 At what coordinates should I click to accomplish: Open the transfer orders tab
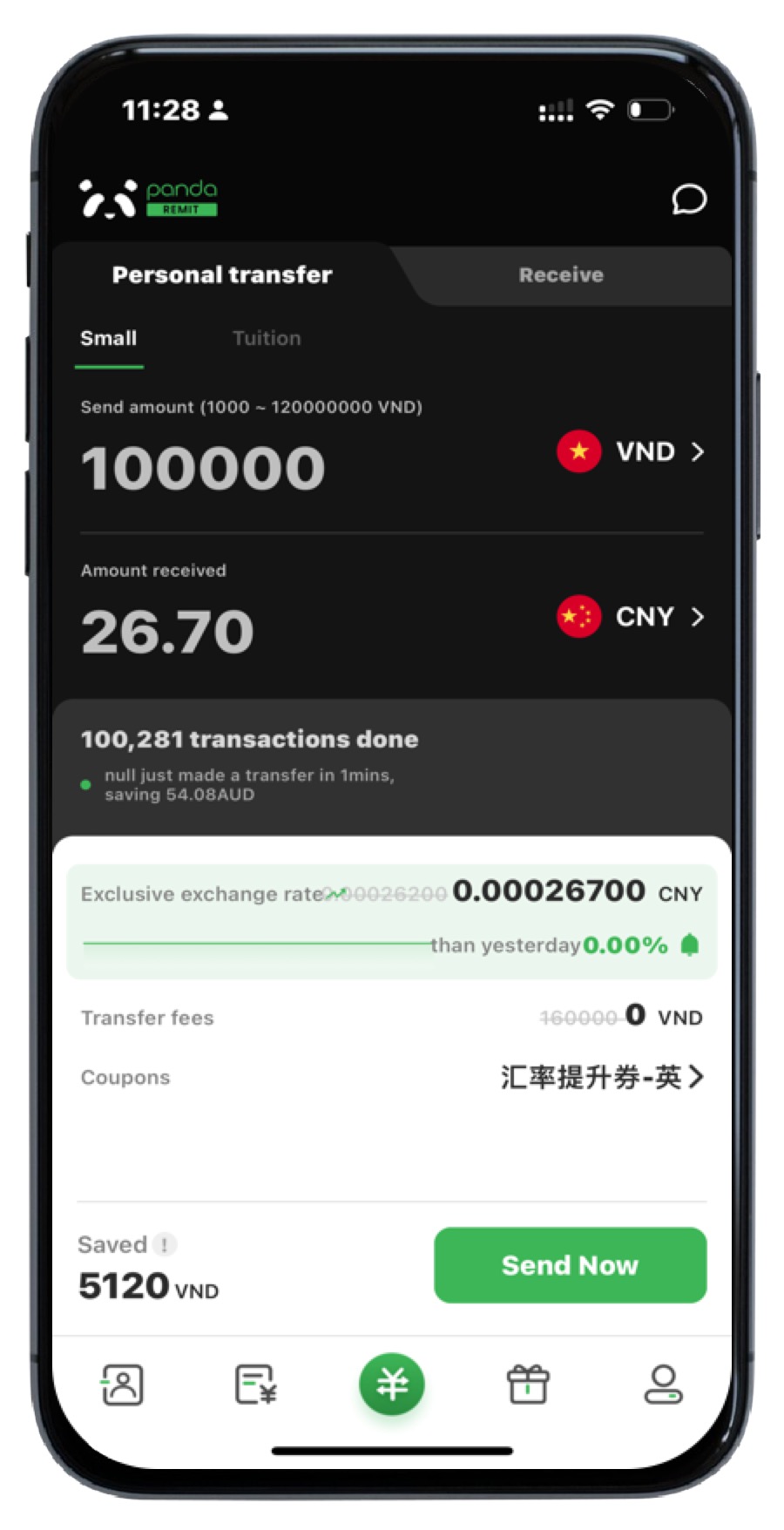point(256,1384)
